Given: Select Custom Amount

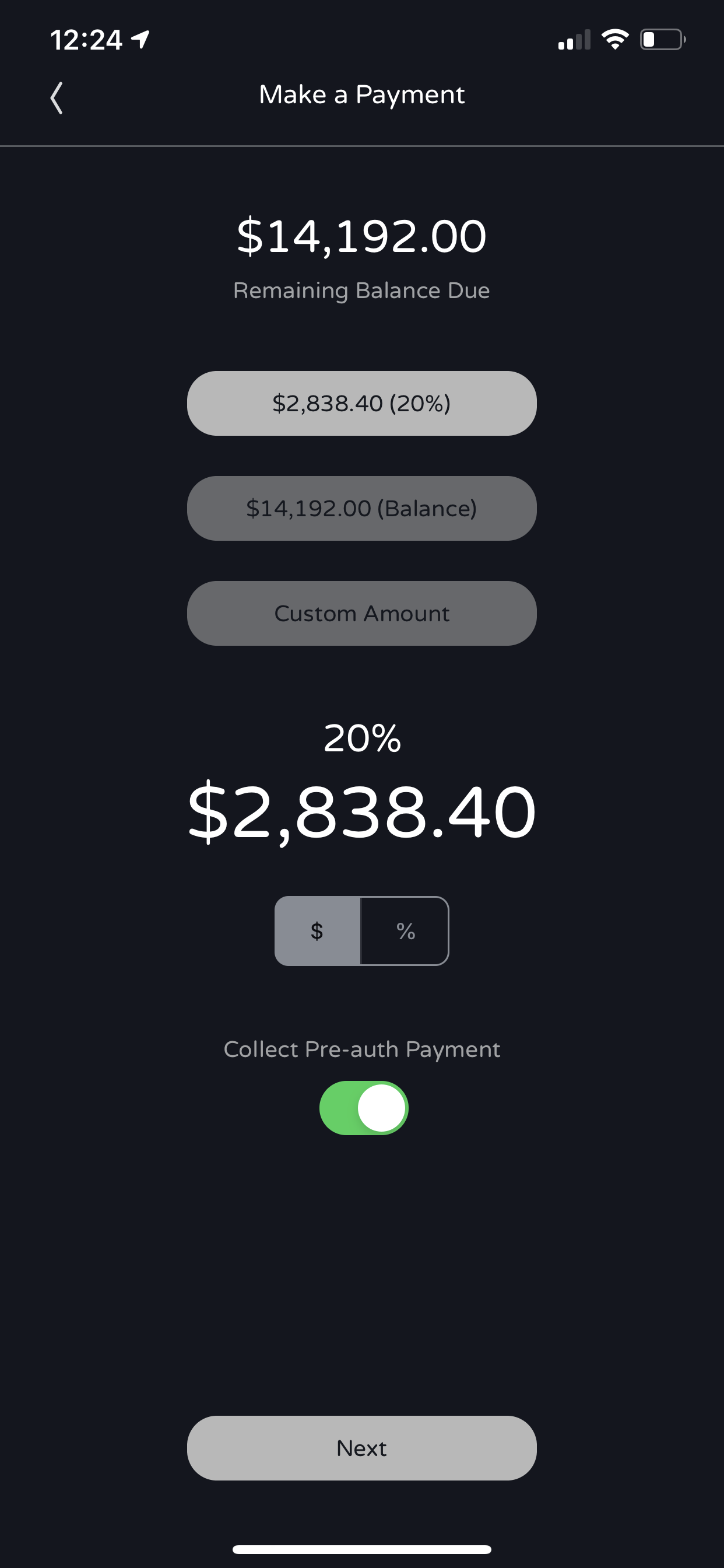Looking at the screenshot, I should point(361,613).
